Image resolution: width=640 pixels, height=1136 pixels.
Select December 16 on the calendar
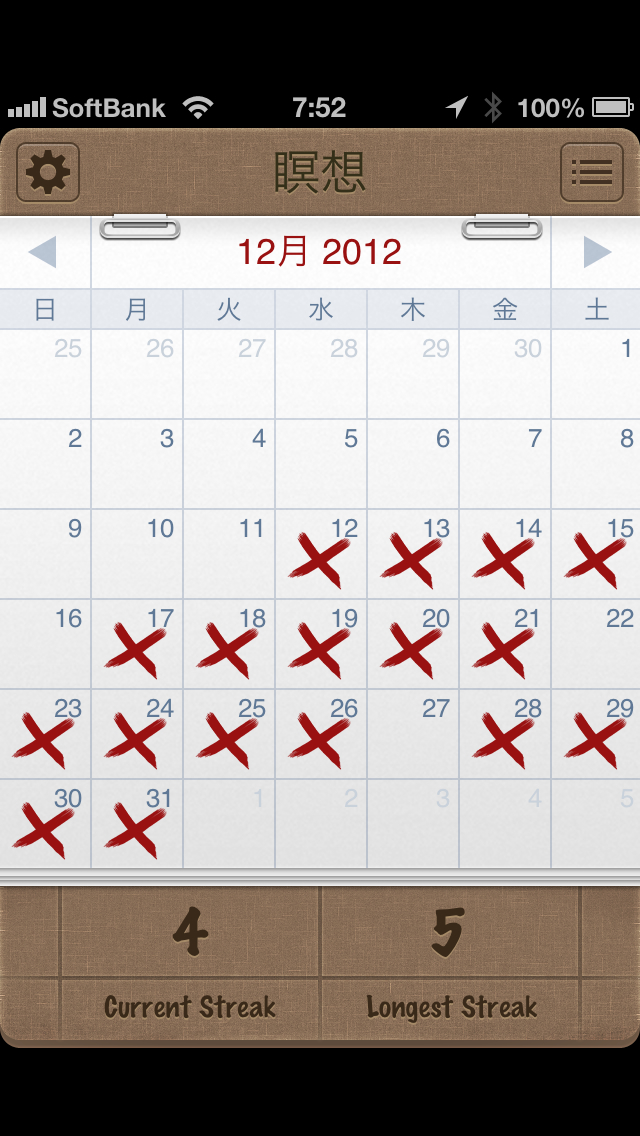pyautogui.click(x=45, y=643)
